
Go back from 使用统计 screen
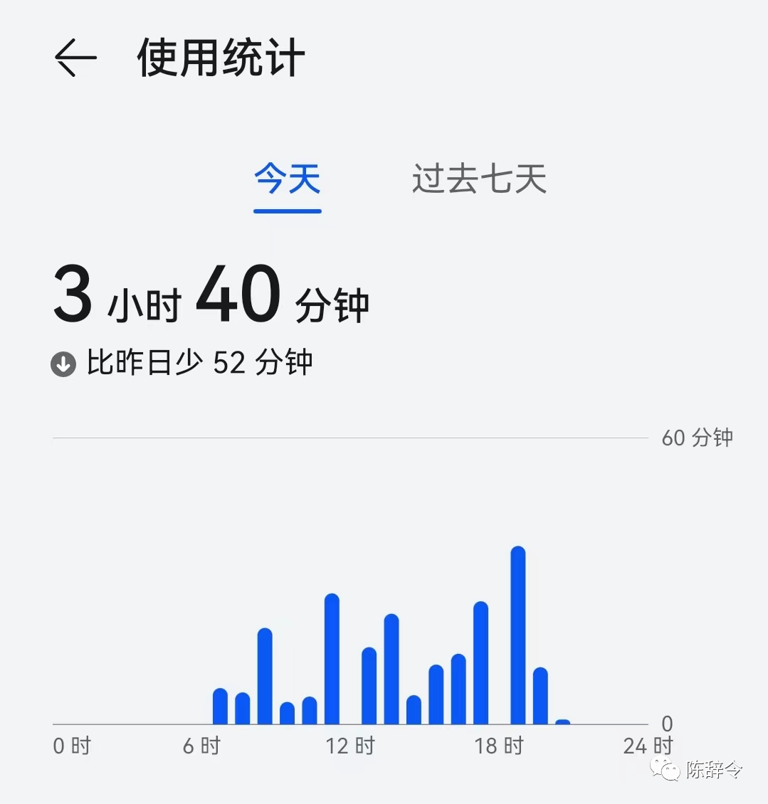click(x=75, y=58)
